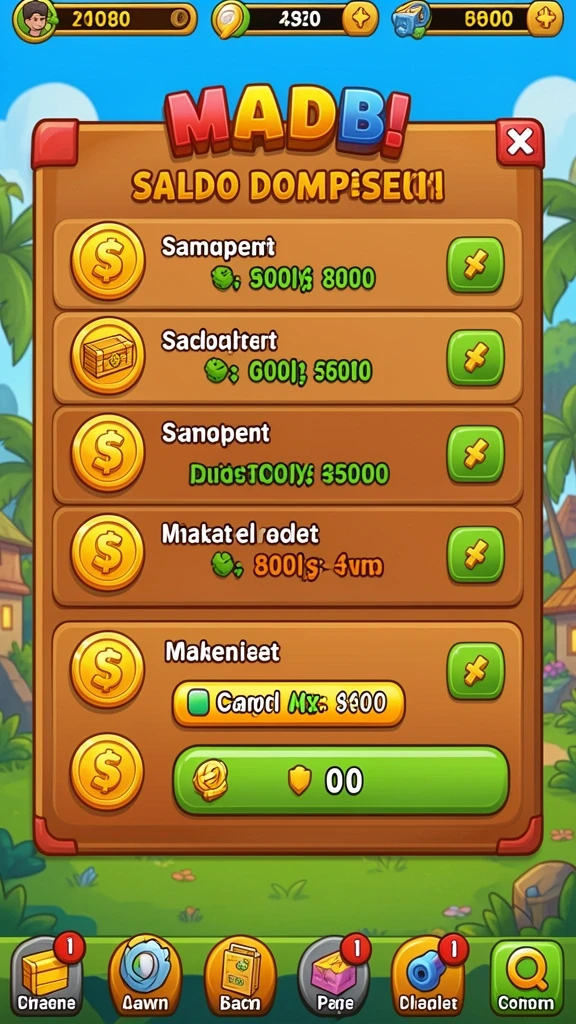Image resolution: width=576 pixels, height=1024 pixels.
Task: Add coins with the top 4920 plus
Action: click(x=360, y=18)
